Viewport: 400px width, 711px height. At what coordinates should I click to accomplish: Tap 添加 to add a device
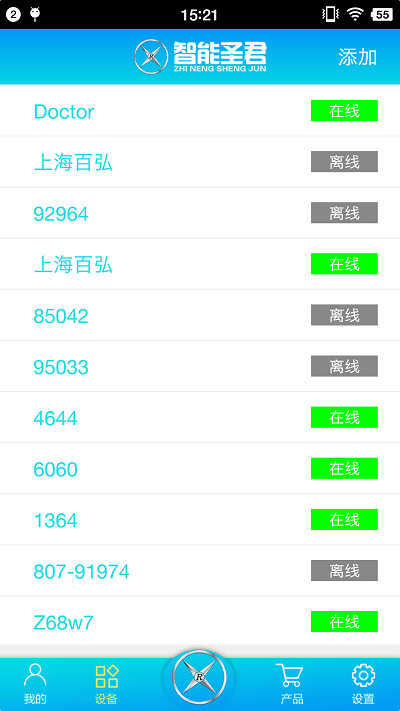(x=357, y=57)
